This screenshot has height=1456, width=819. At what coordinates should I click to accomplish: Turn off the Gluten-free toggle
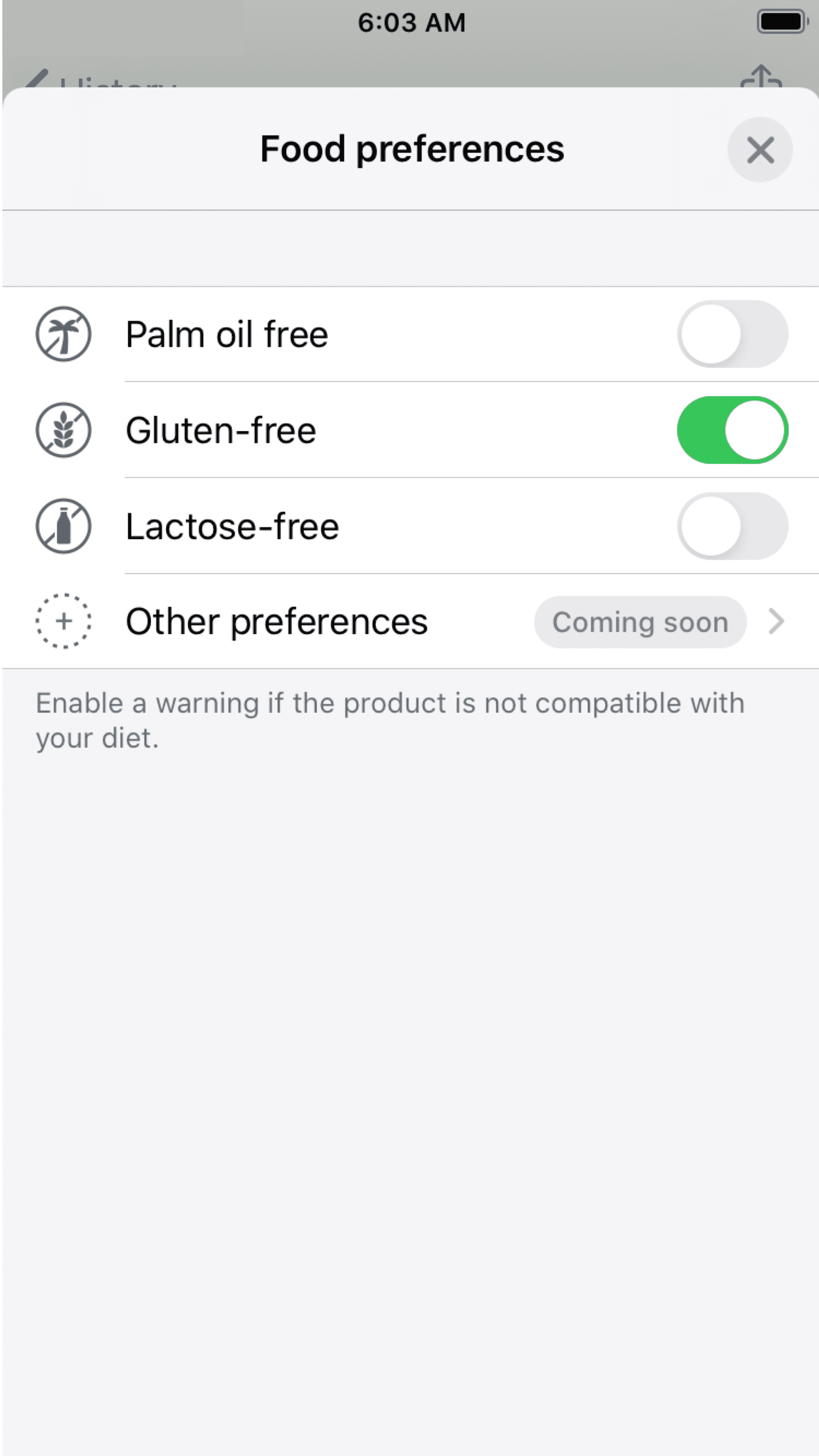[x=733, y=430]
